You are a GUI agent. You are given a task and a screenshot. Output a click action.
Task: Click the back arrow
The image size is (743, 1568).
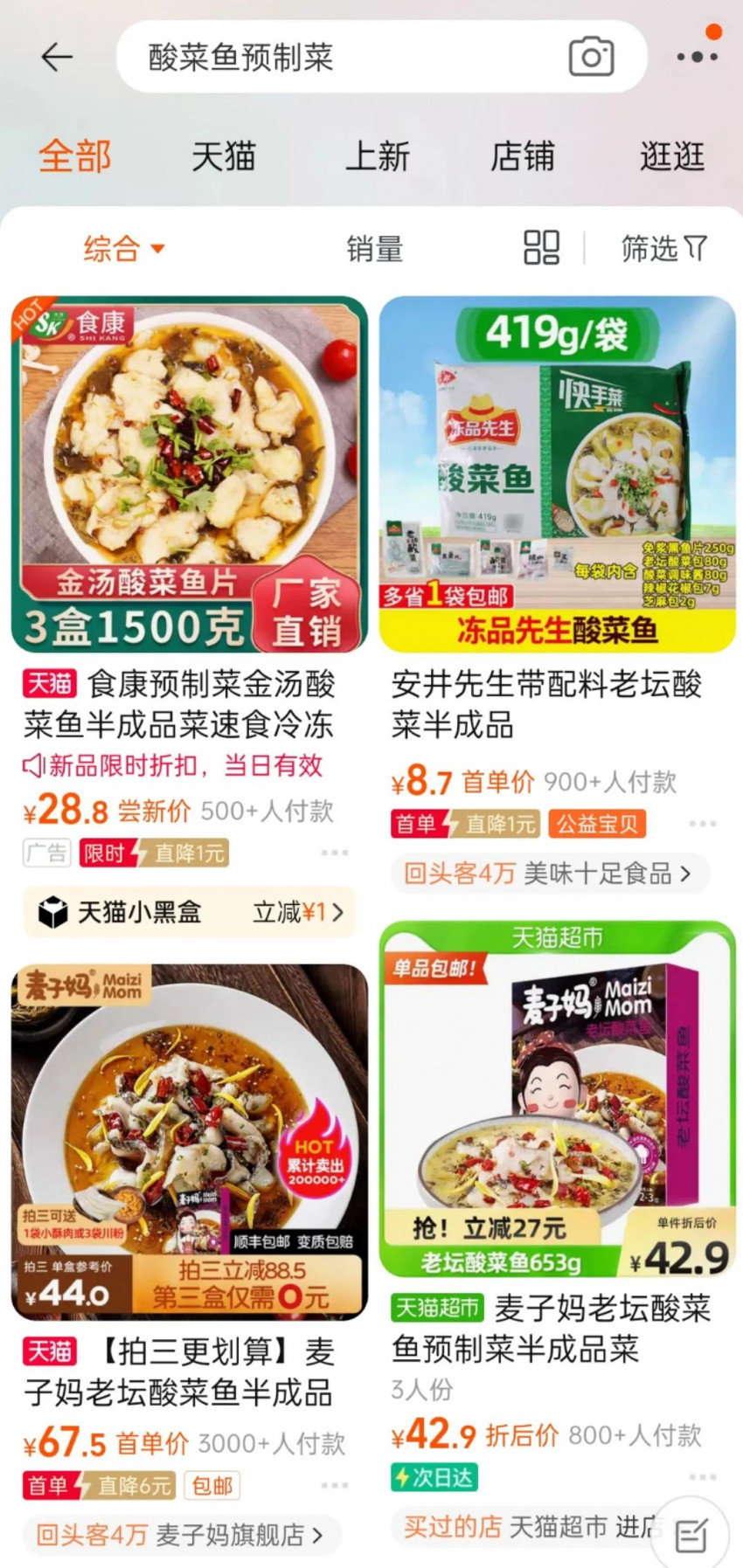(x=57, y=56)
